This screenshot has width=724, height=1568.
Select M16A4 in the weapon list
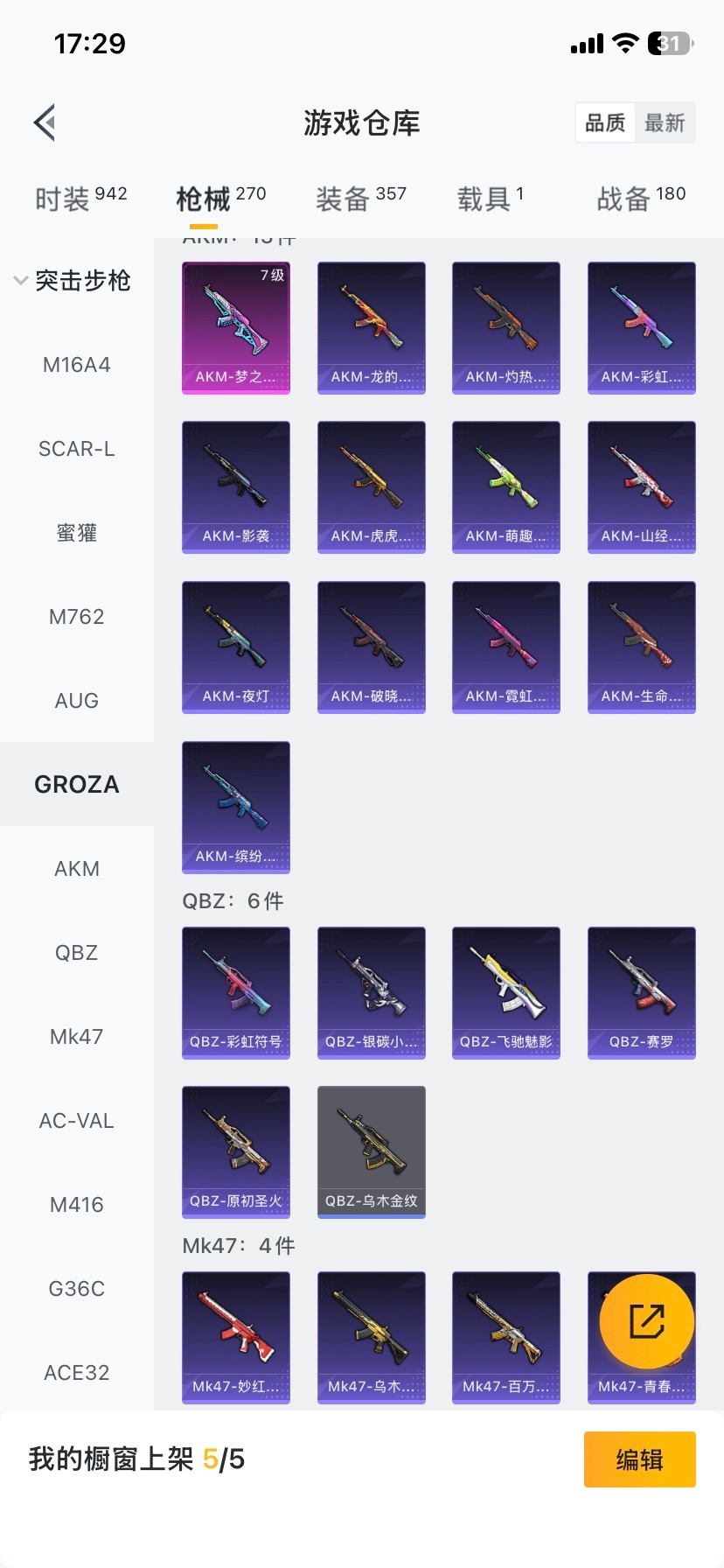(x=77, y=365)
